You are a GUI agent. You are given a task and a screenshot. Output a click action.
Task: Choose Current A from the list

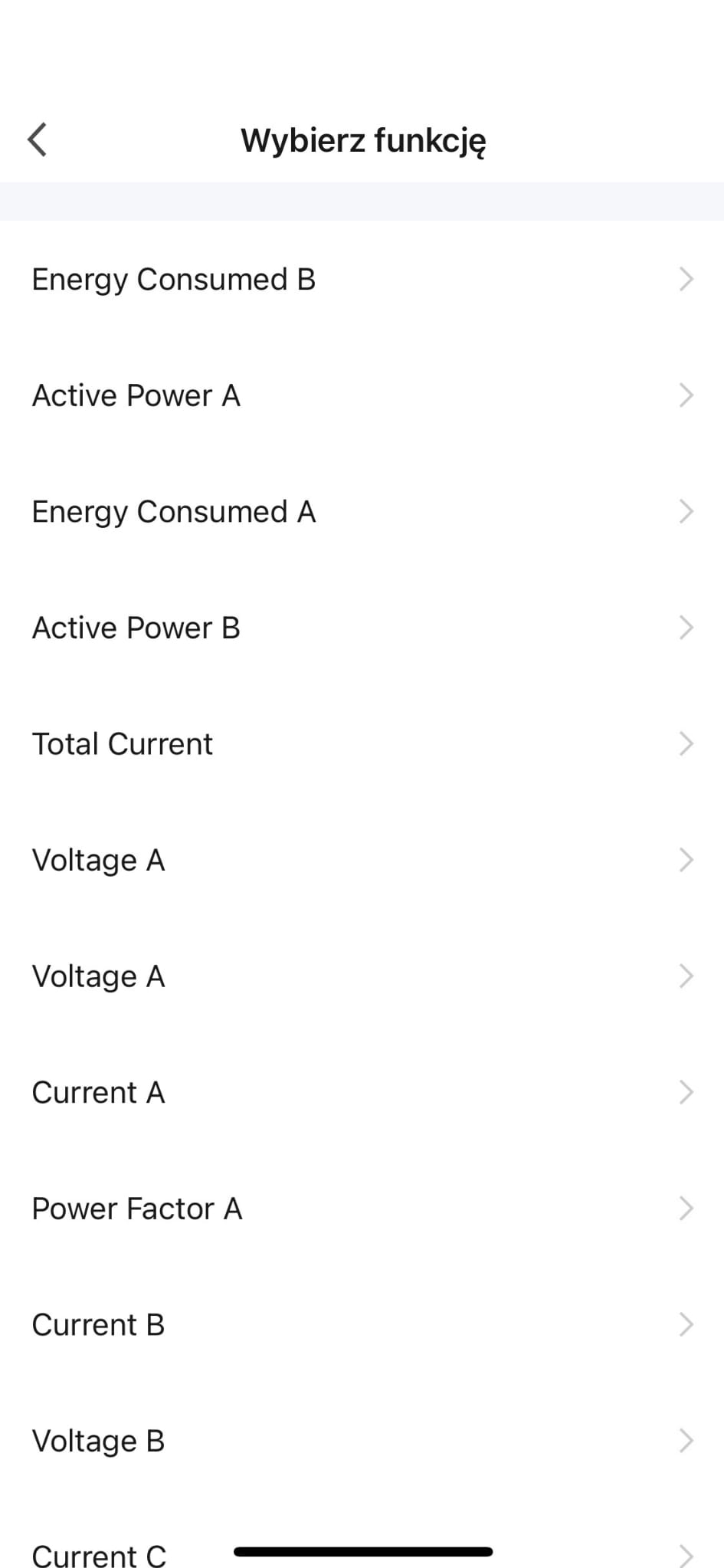362,1092
